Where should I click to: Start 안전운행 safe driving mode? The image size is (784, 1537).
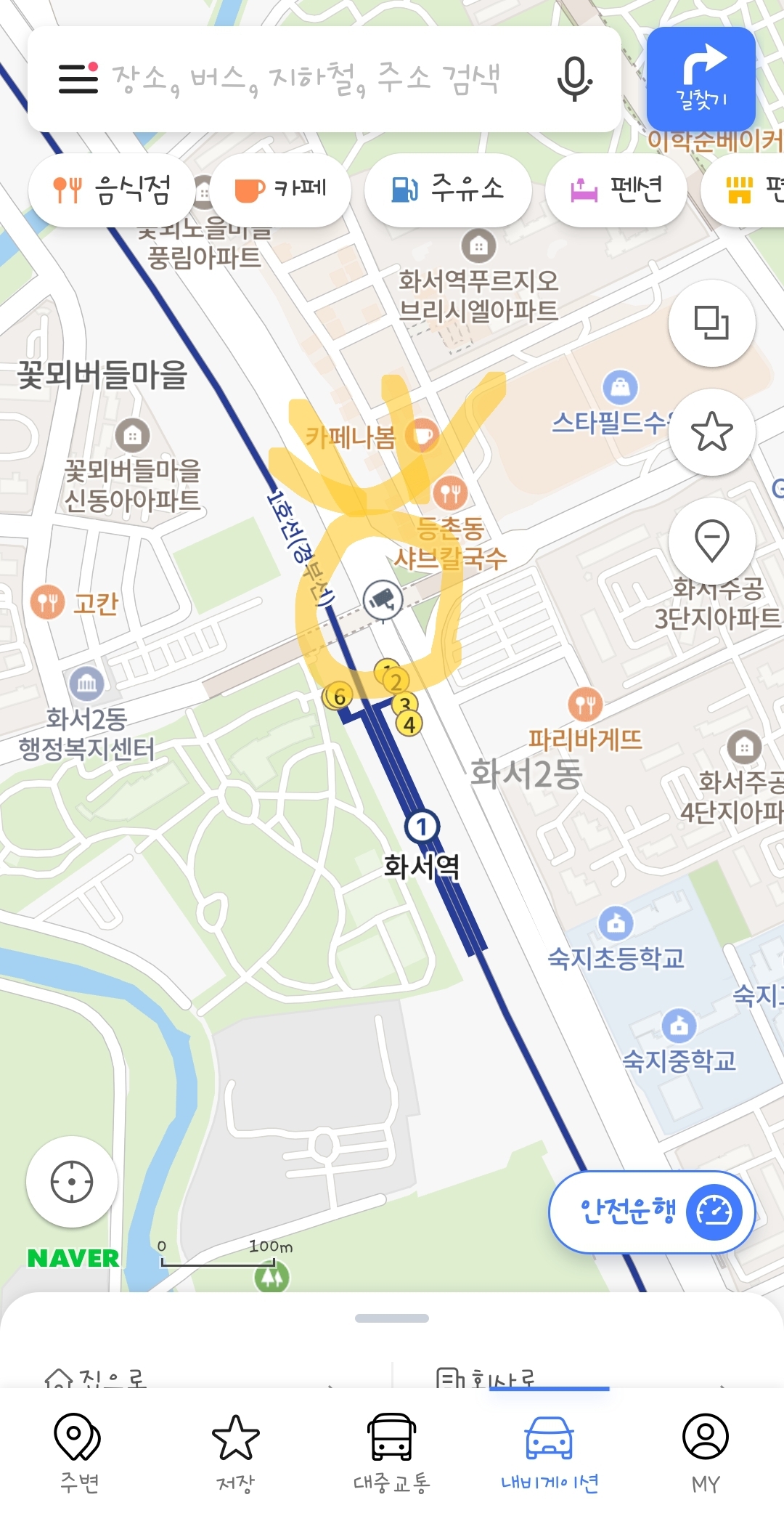(652, 1212)
